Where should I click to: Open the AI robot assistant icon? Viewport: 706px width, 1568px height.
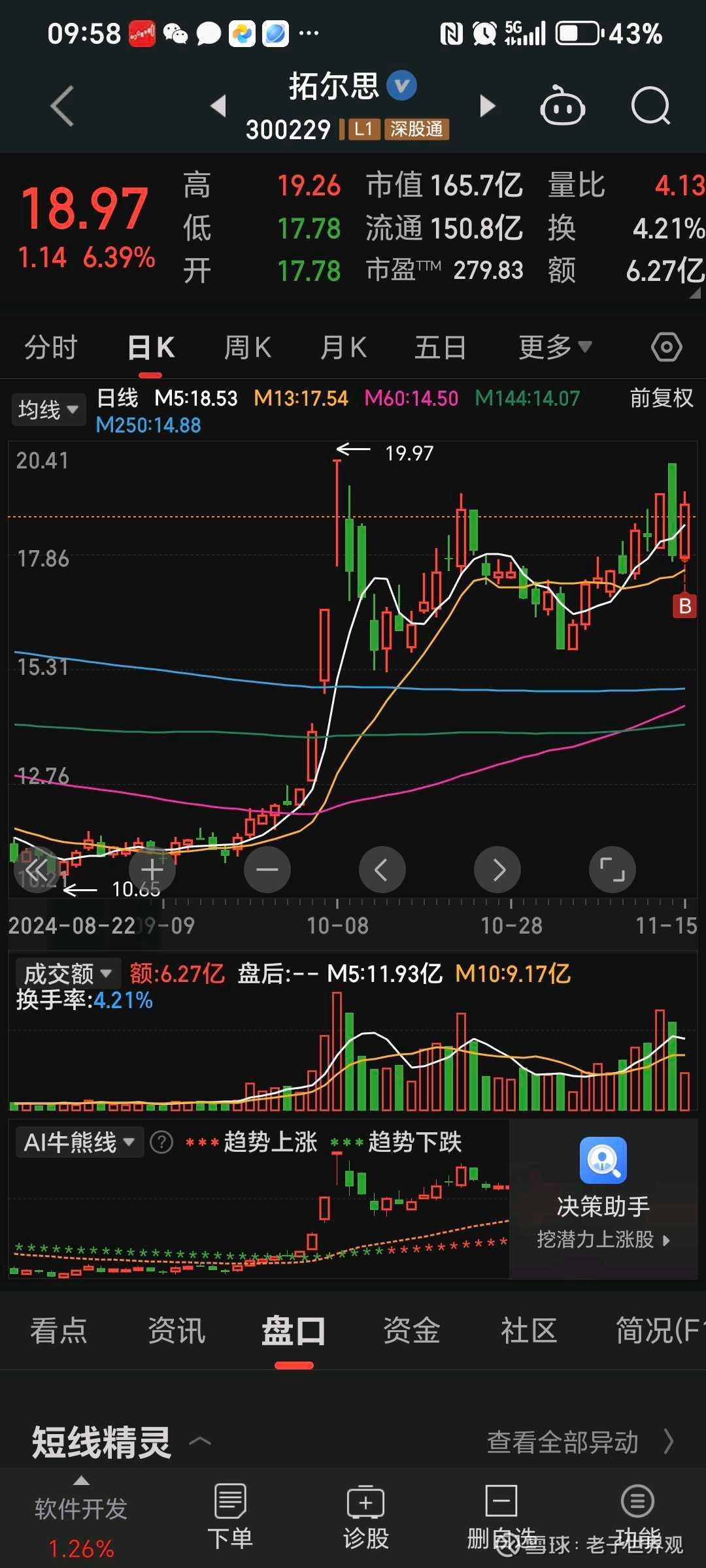(x=562, y=106)
